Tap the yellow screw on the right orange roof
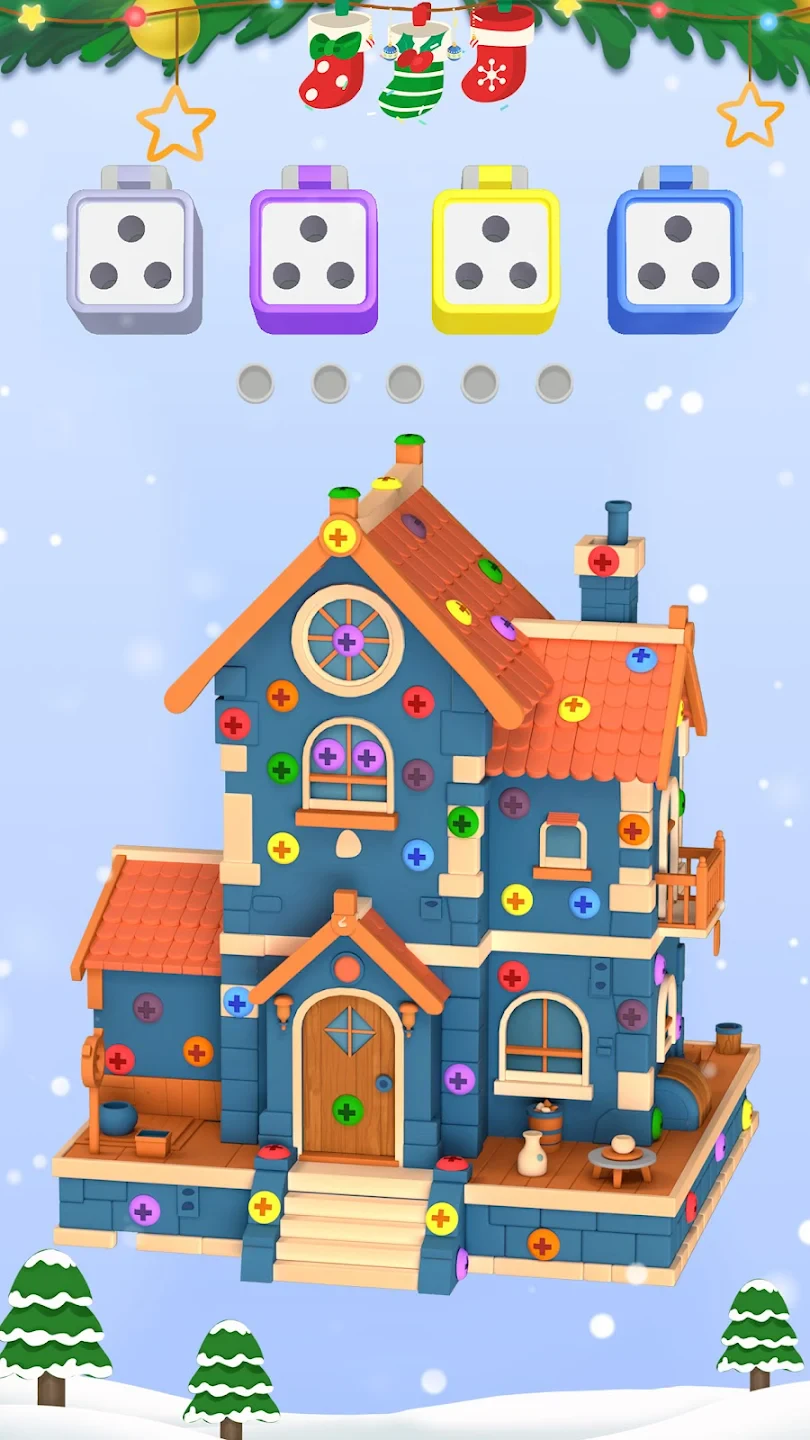This screenshot has width=810, height=1440. pyautogui.click(x=573, y=708)
